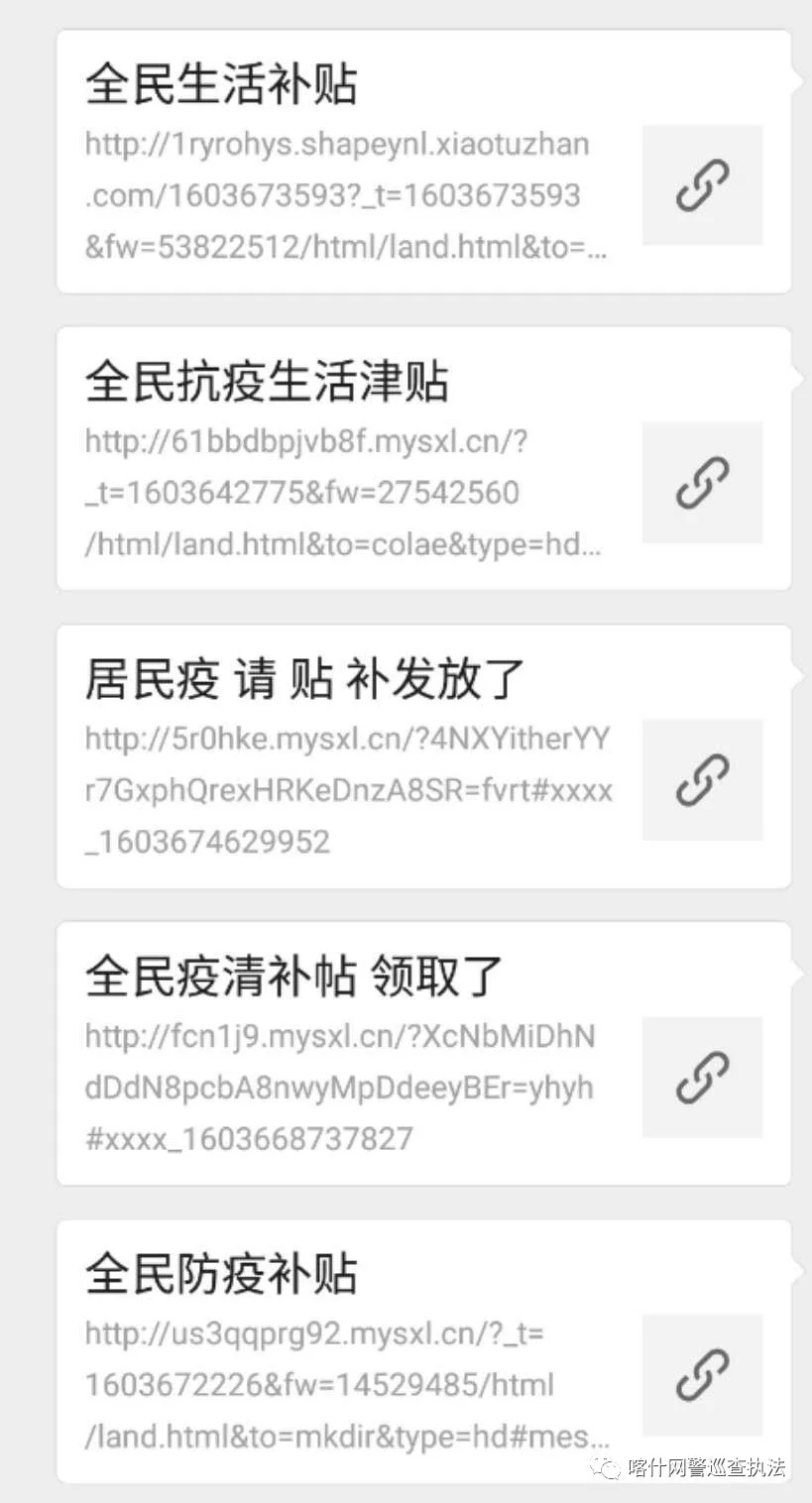Select link icon beside 全民疫清补帖 领取了
Image resolution: width=812 pixels, height=1503 pixels.
tap(701, 1078)
